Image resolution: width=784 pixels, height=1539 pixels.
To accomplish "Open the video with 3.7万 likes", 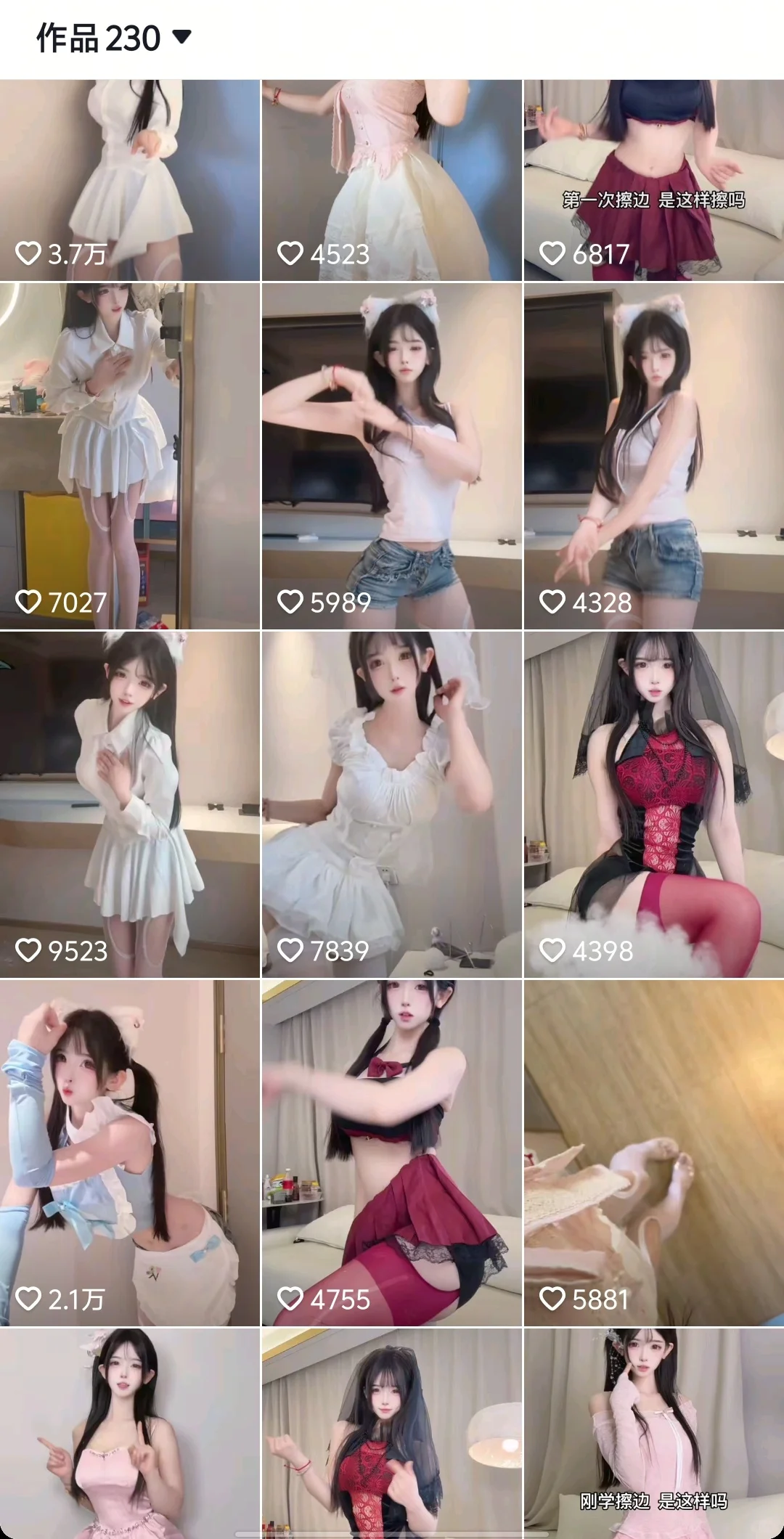I will coord(129,180).
